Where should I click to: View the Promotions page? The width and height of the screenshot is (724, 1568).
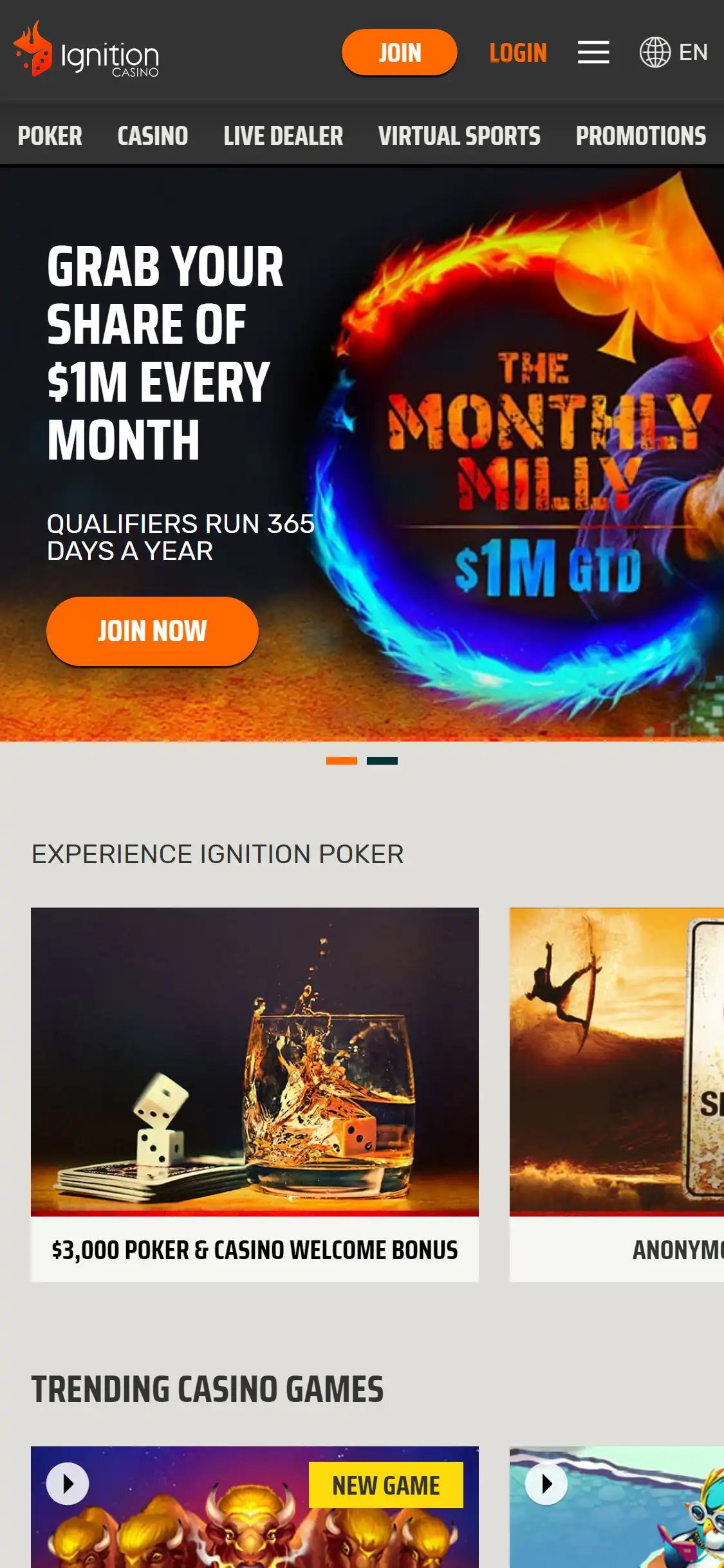tap(640, 136)
